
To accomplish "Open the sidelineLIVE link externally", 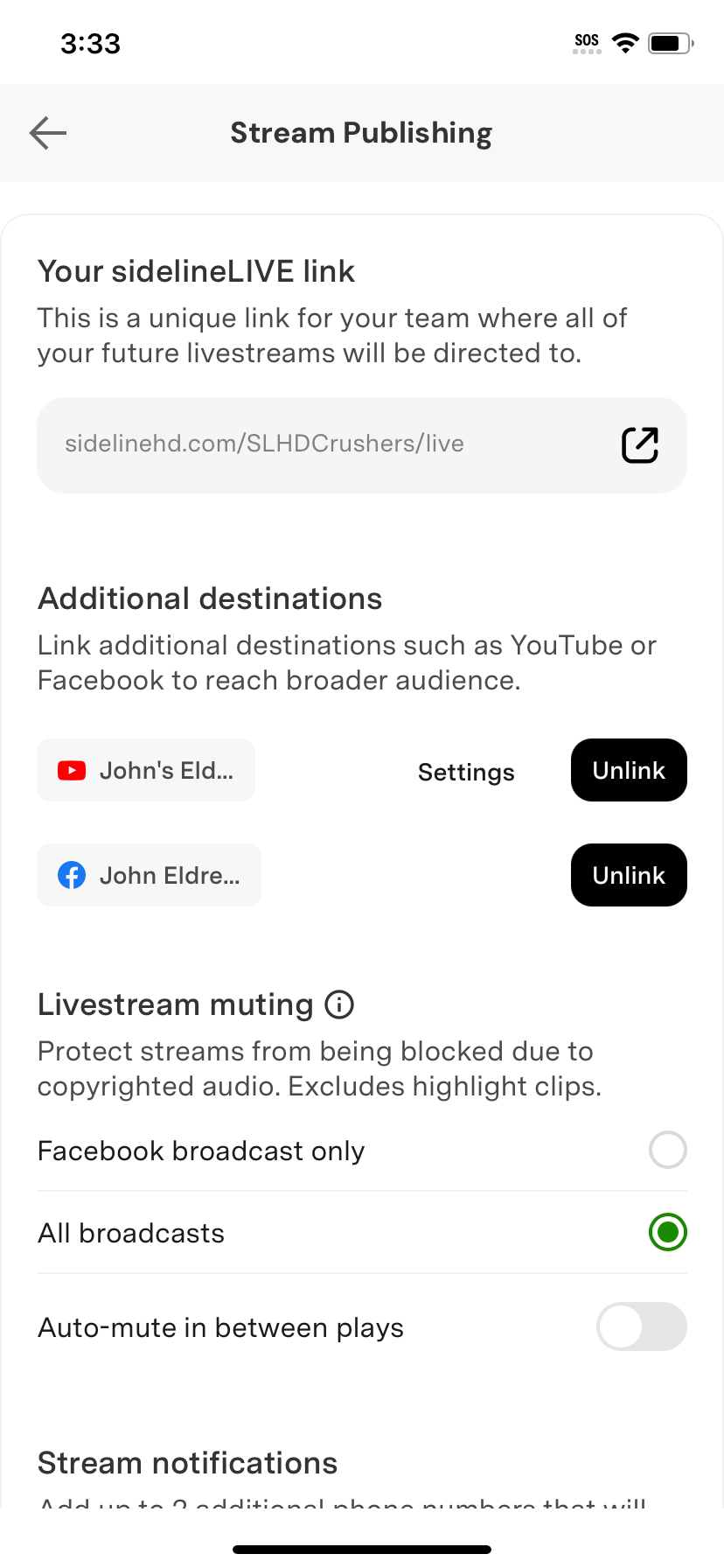I will point(639,444).
